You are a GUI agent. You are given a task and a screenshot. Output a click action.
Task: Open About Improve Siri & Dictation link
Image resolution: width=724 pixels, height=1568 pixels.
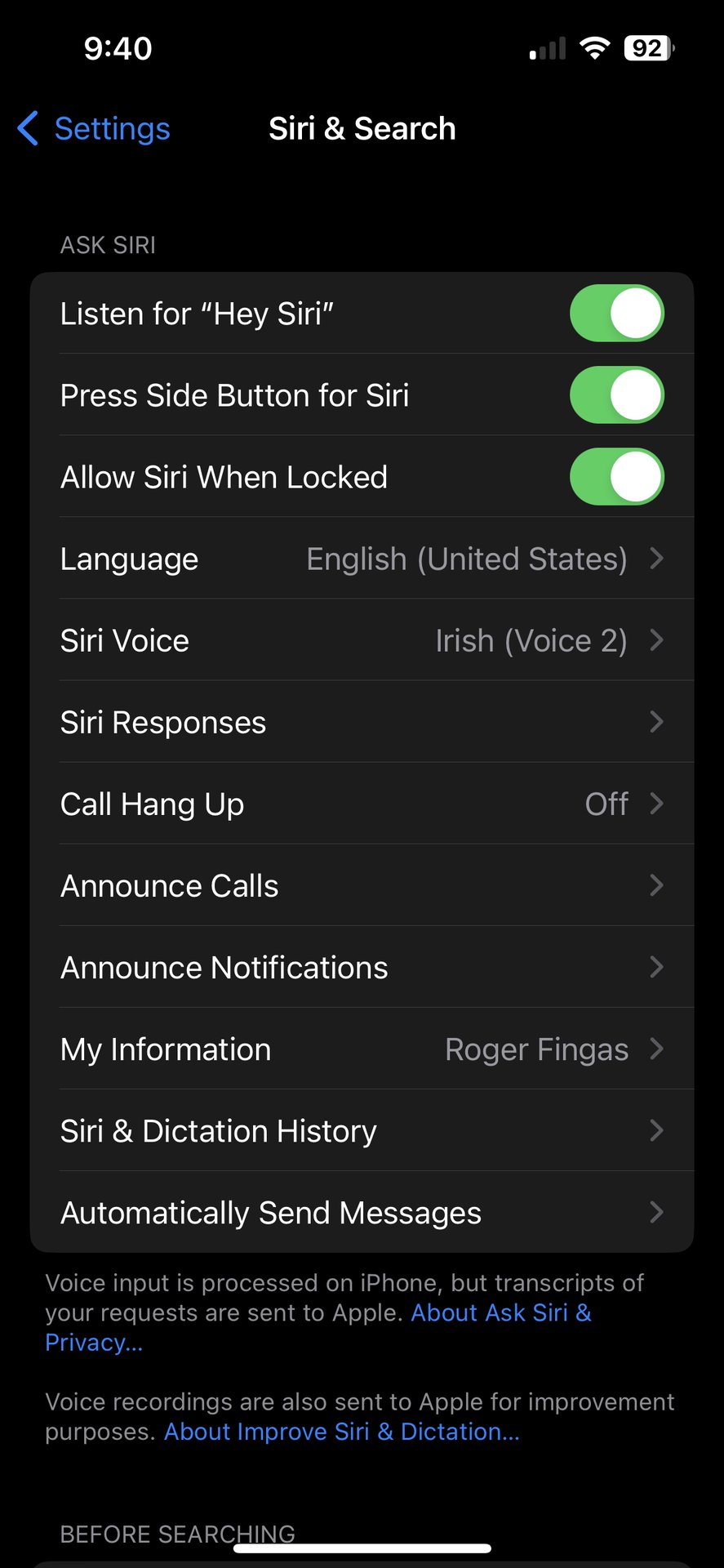click(x=341, y=1432)
